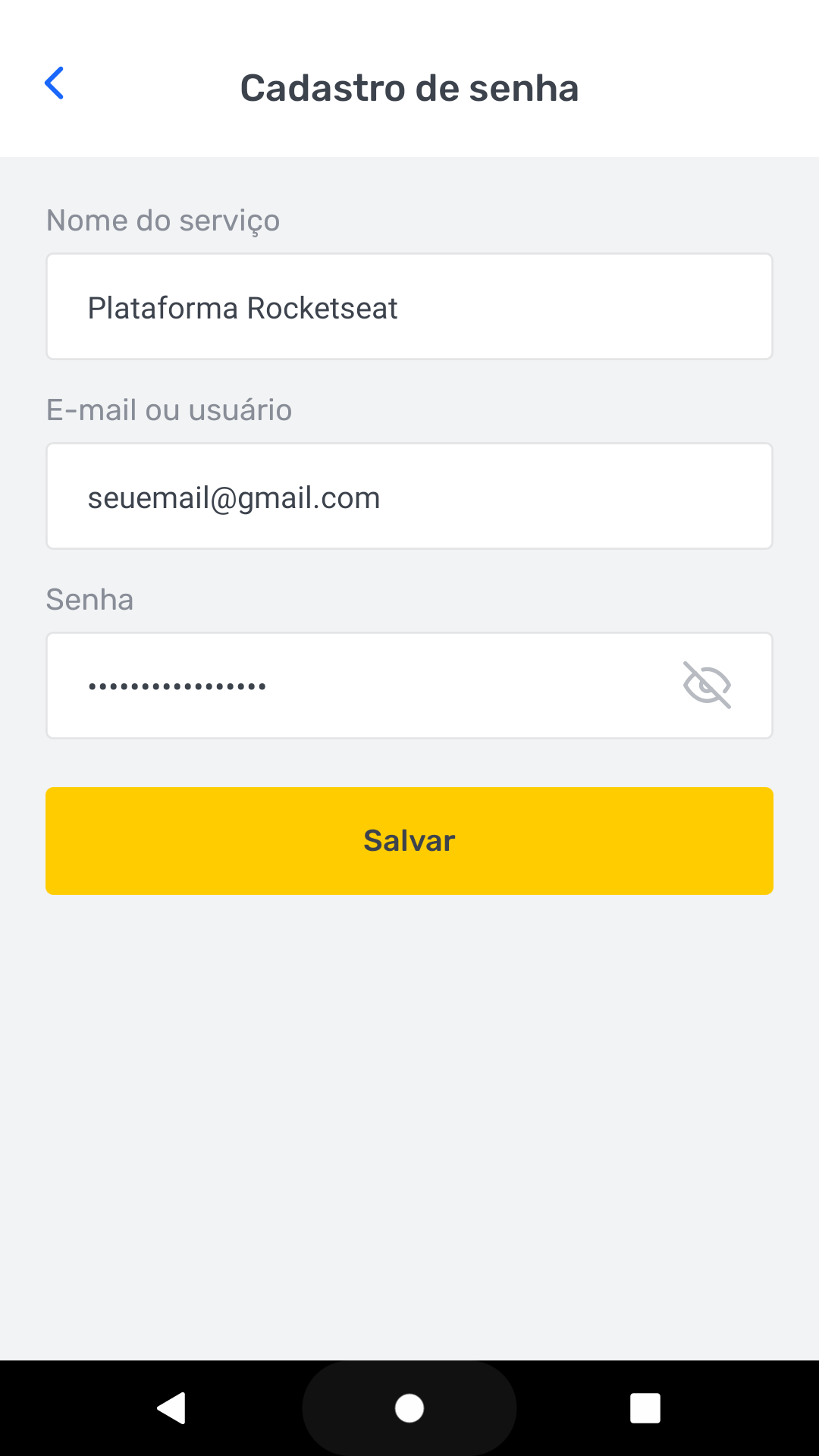Navigate back from Cadastro de senha
The width and height of the screenshot is (819, 1456).
point(55,83)
